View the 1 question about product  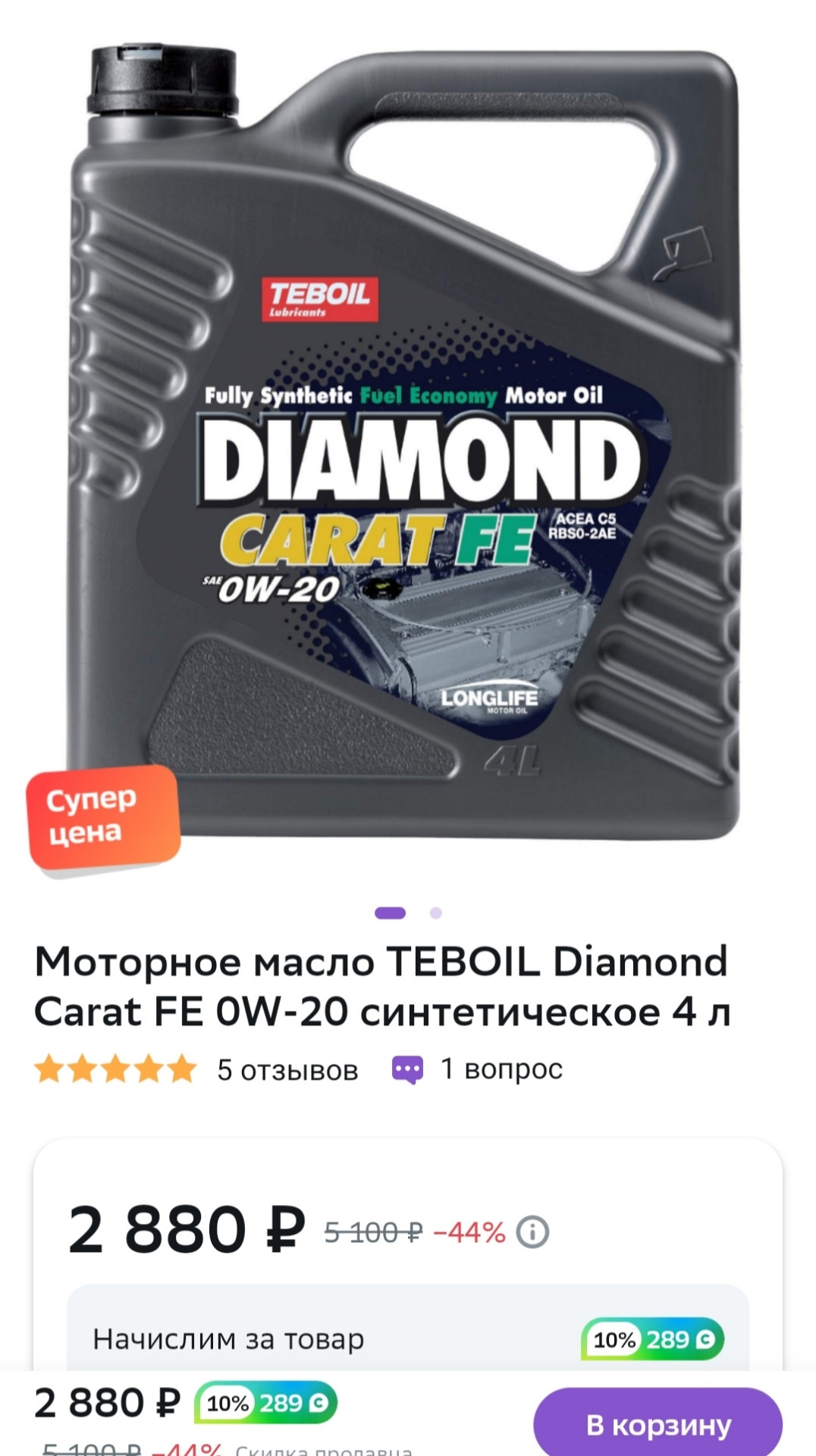click(x=501, y=1069)
